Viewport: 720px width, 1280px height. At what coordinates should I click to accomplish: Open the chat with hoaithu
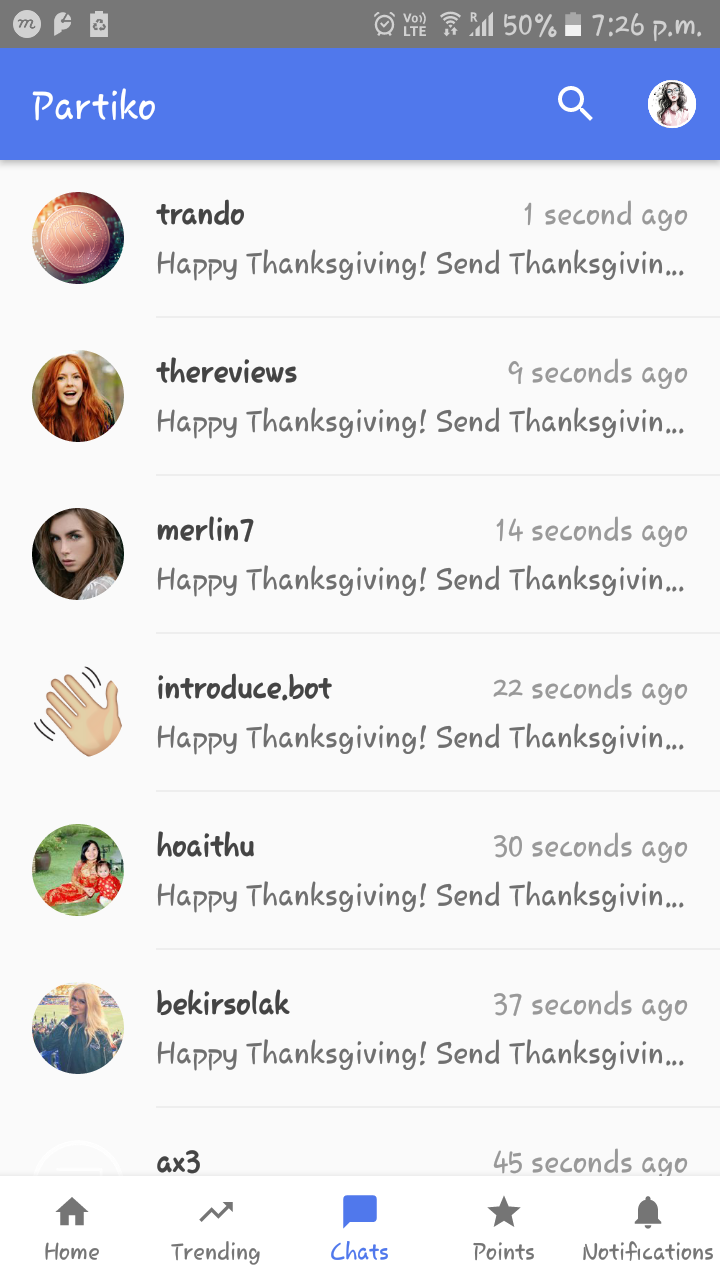tap(420, 871)
